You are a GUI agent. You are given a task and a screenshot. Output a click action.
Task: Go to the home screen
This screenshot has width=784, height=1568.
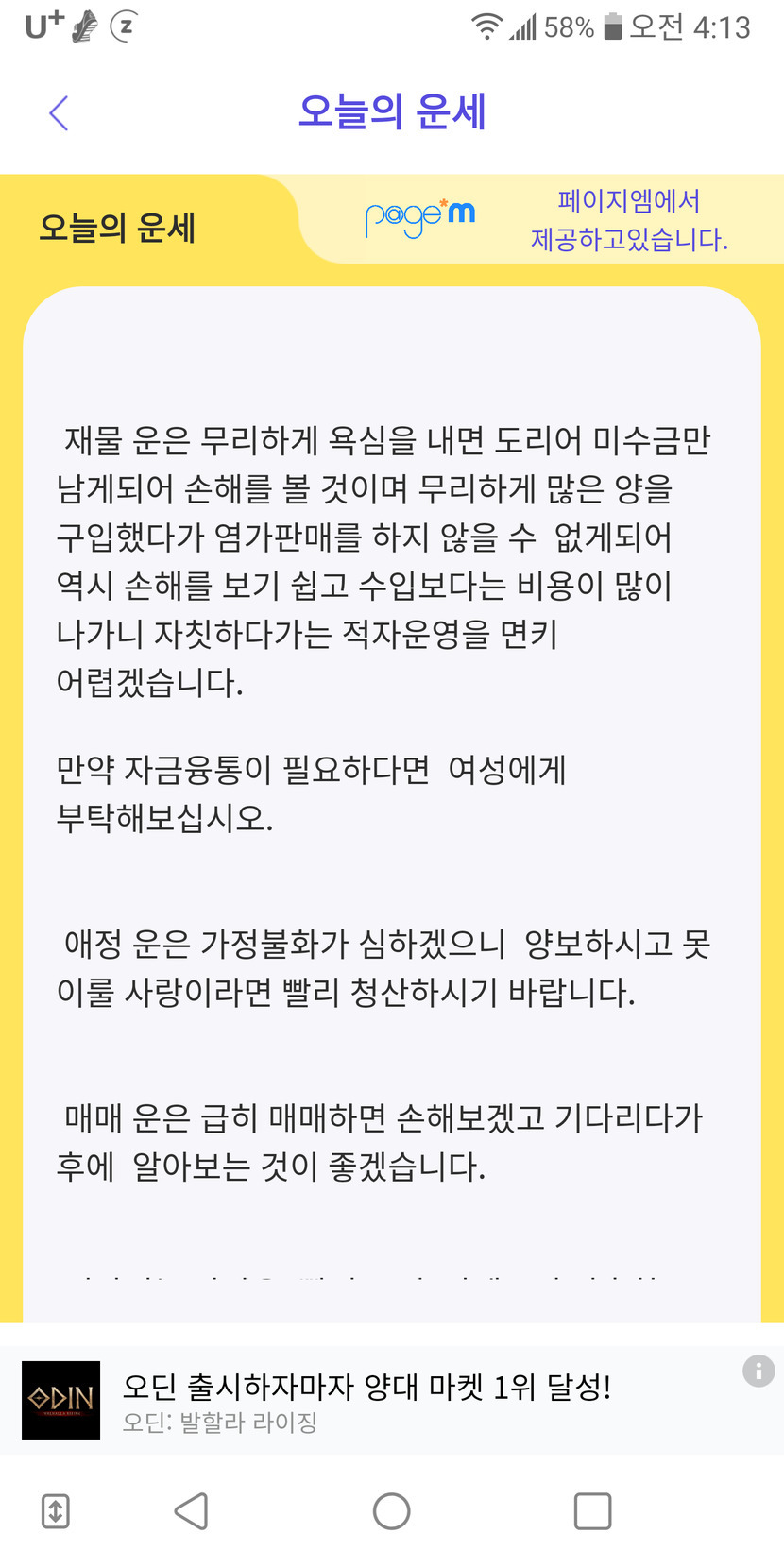click(x=392, y=1511)
